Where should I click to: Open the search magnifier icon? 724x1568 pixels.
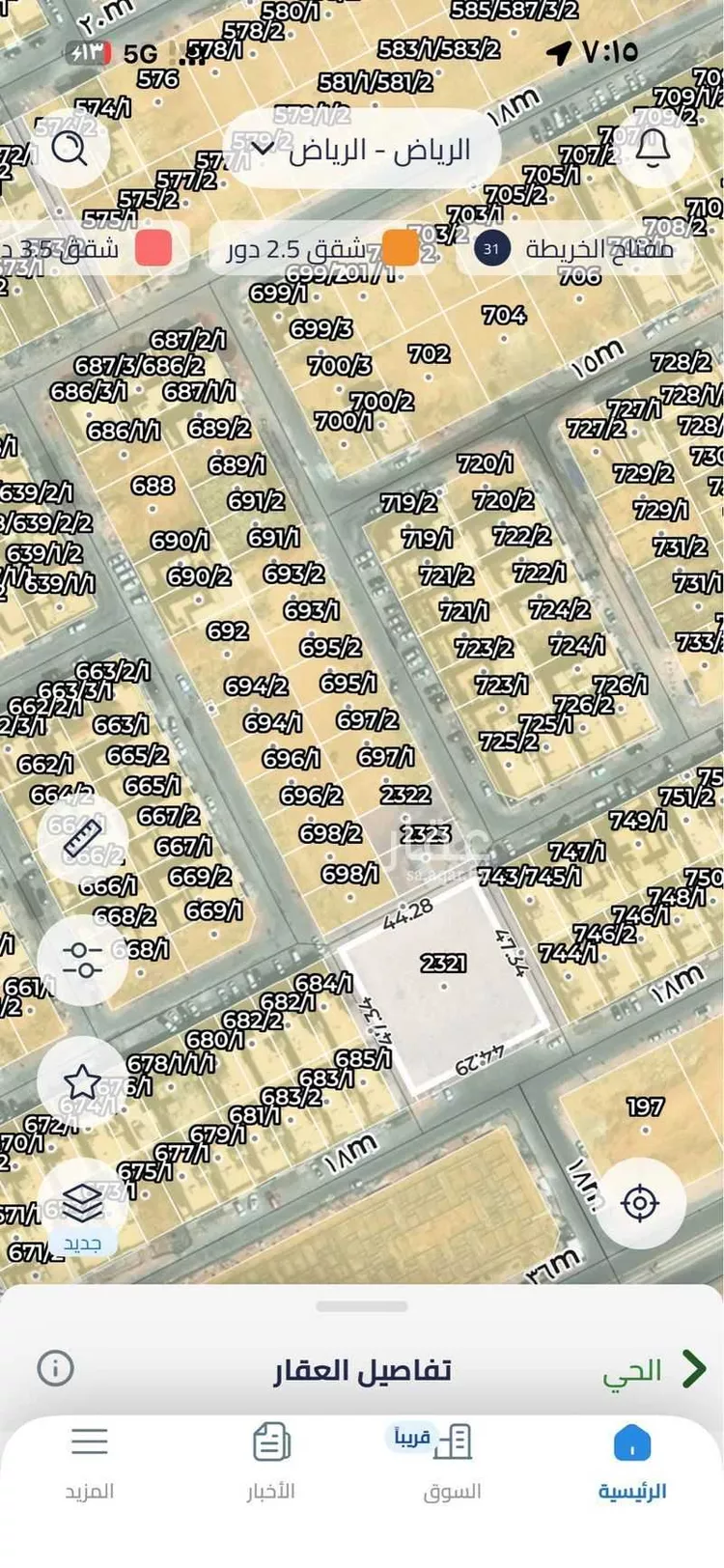[x=69, y=148]
